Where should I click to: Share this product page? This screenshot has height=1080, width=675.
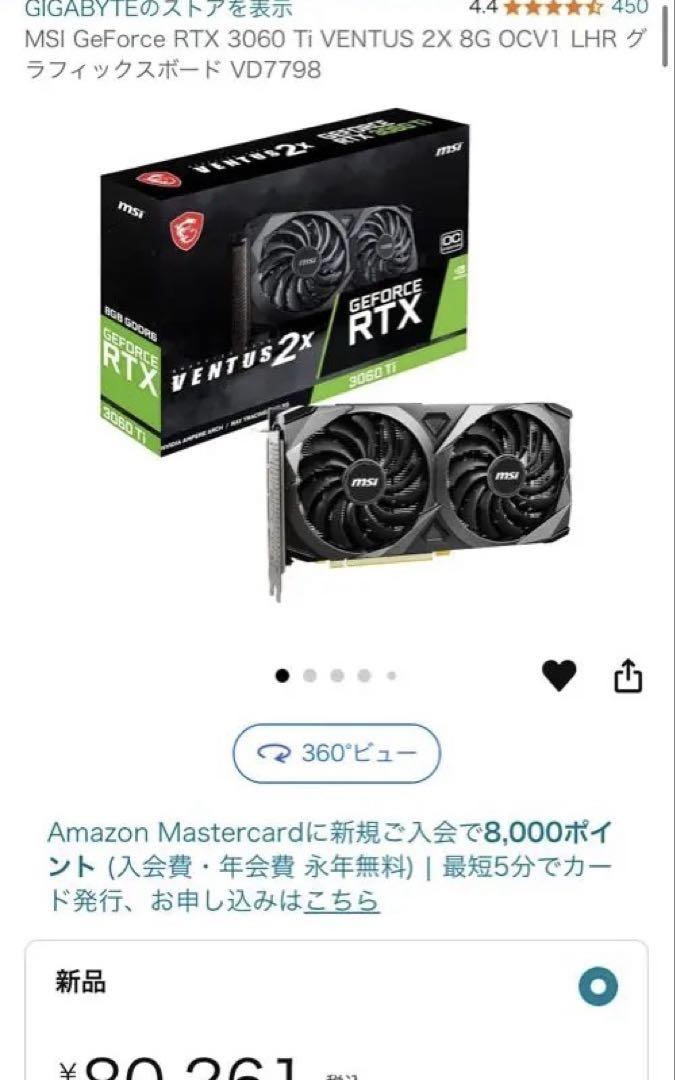click(x=627, y=677)
